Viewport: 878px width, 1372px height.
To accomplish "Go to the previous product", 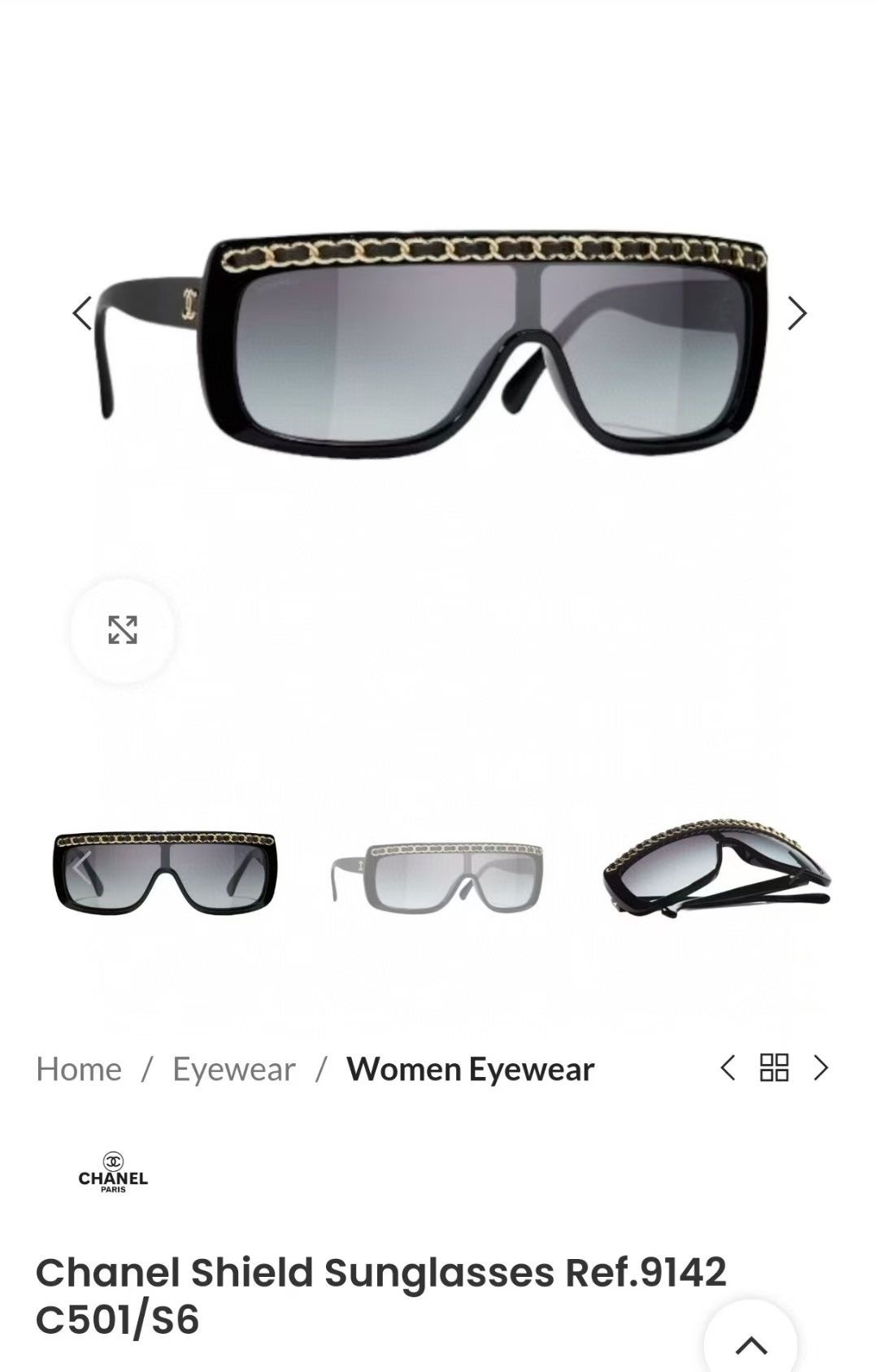I will click(728, 1068).
